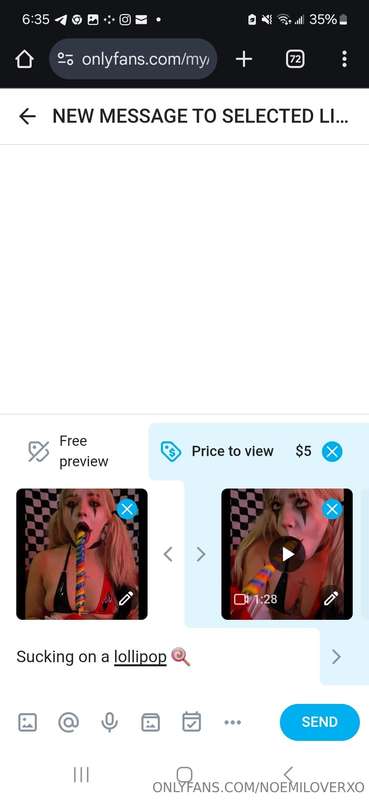The image size is (369, 800).
Task: Edit the 1:28 video attachment
Action: click(331, 598)
